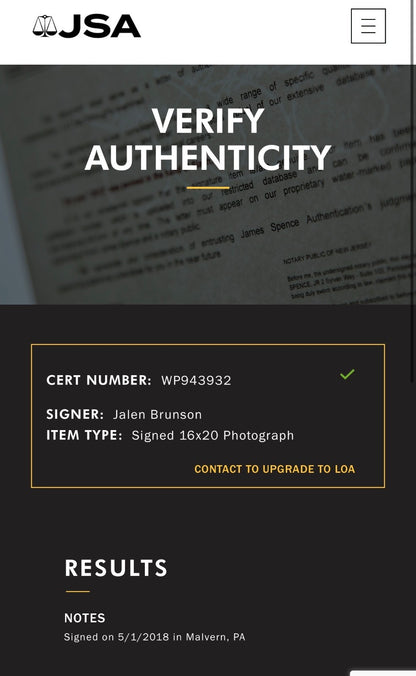Go to the JSA home page
The width and height of the screenshot is (416, 676).
[x=87, y=26]
